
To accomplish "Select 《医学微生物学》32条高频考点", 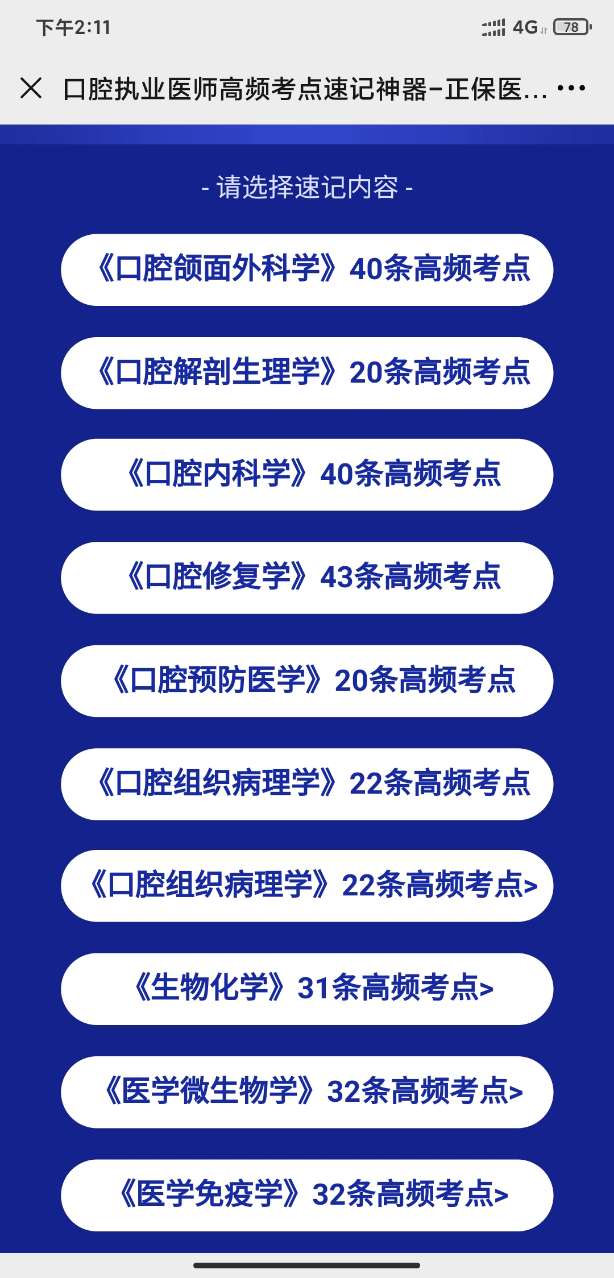I will point(307,1092).
